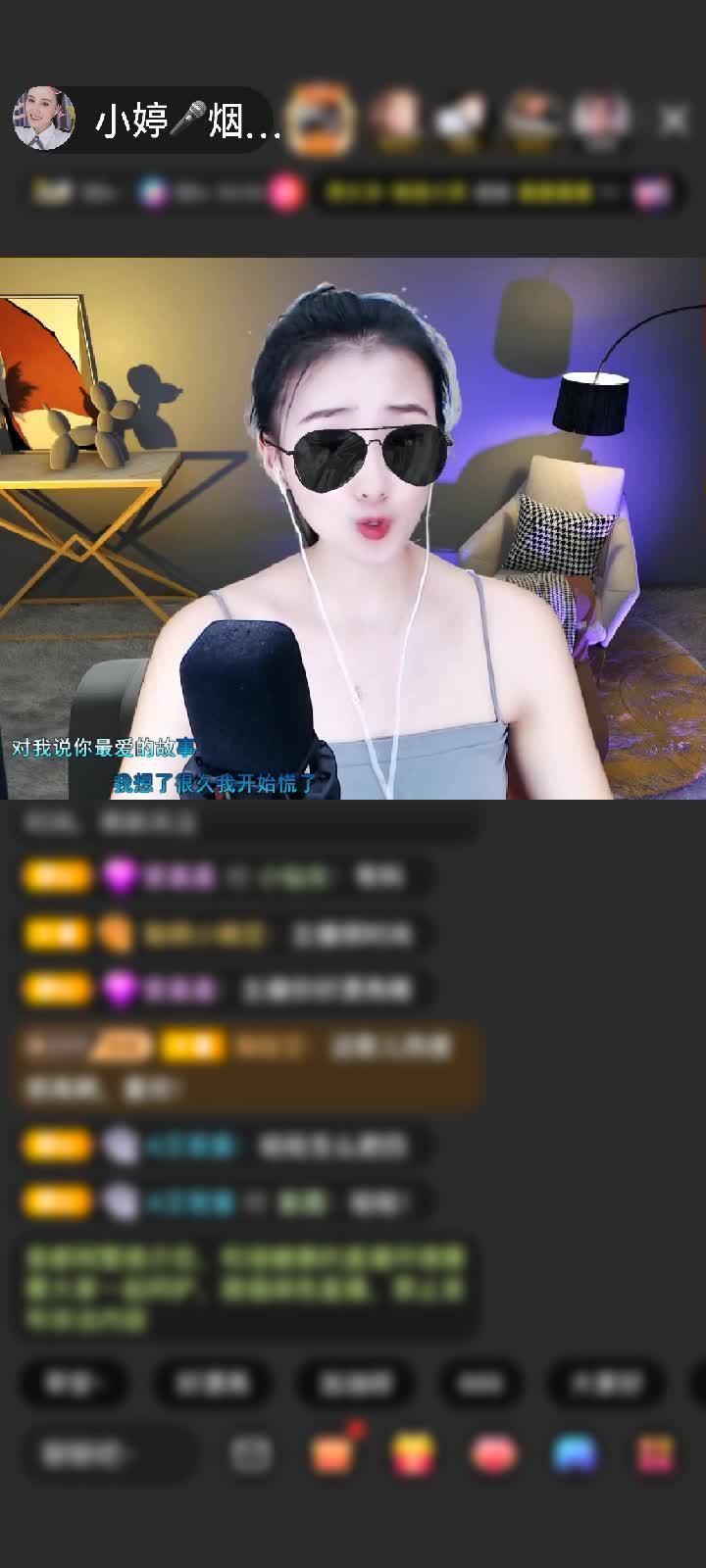Open the yellow gift box icon
Screen dimensions: 706x1568
(x=414, y=1454)
